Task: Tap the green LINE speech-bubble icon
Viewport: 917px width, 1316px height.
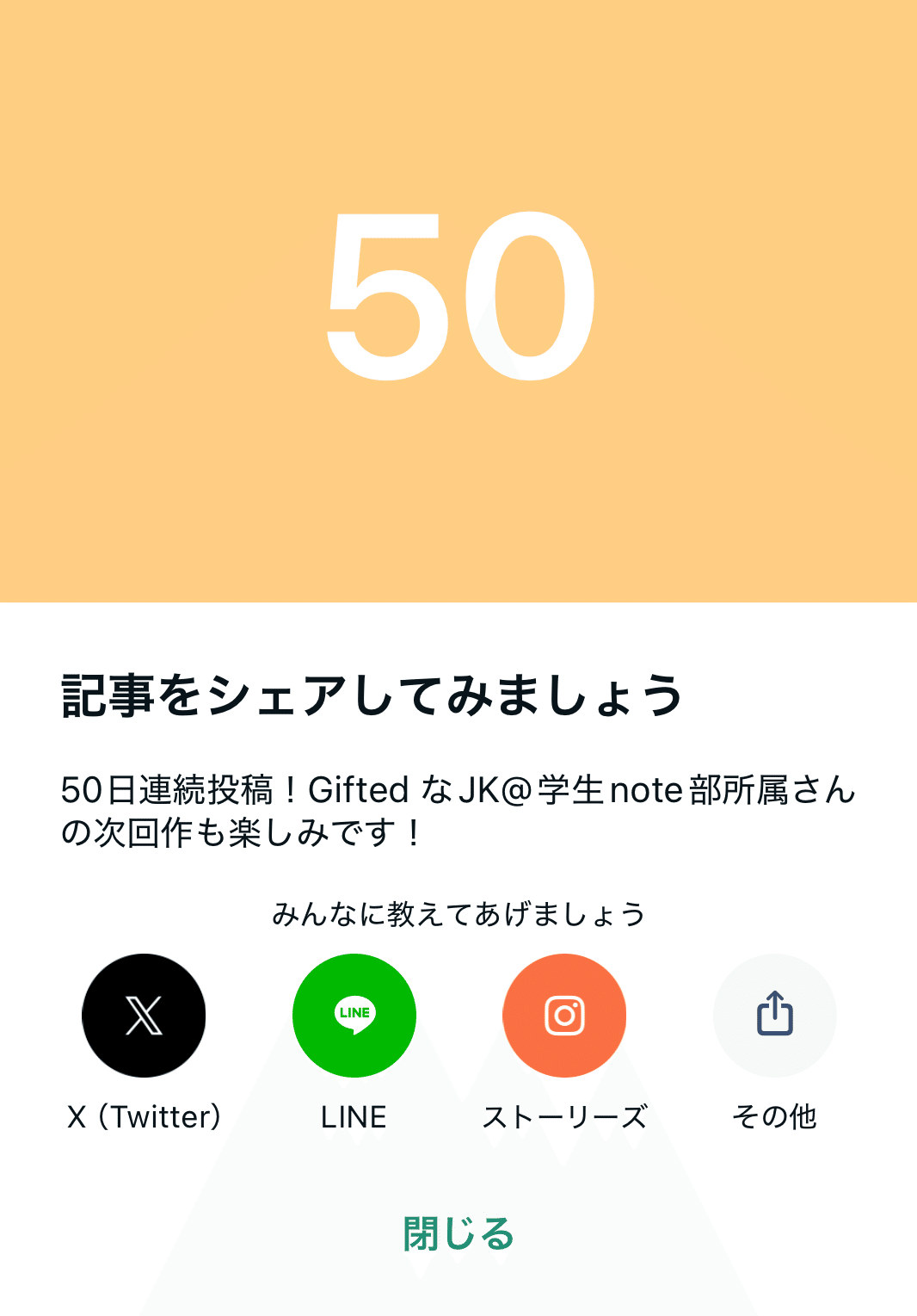Action: 354,1016
